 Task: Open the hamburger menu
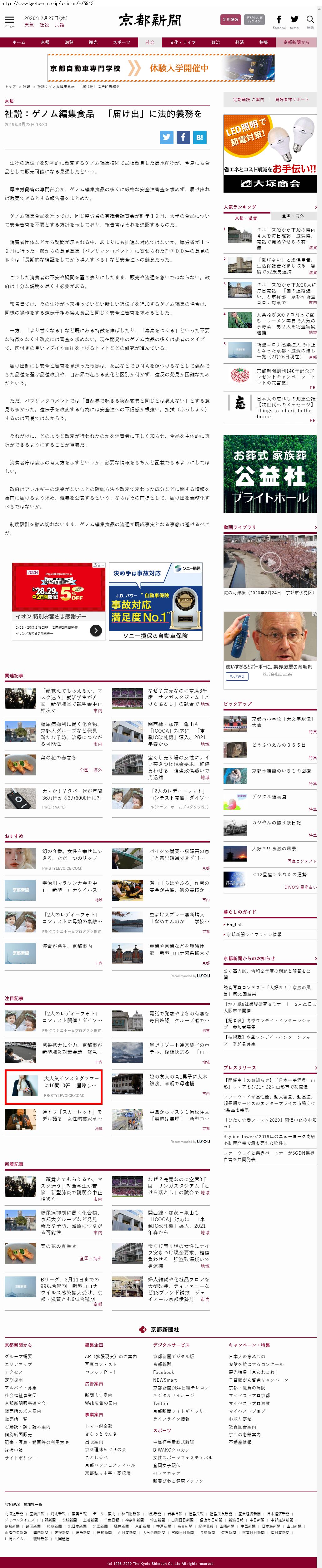9,21
